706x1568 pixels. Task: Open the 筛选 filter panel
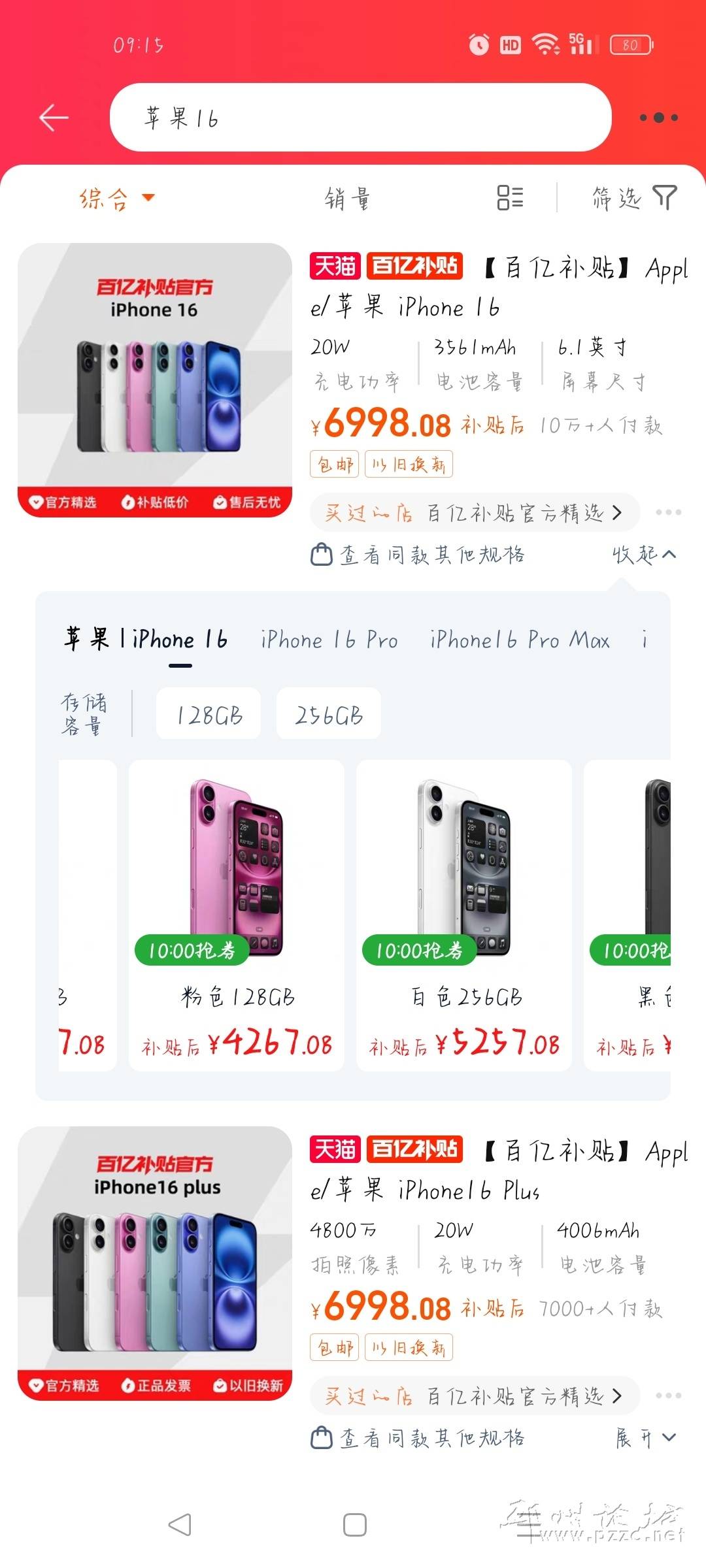(x=633, y=197)
